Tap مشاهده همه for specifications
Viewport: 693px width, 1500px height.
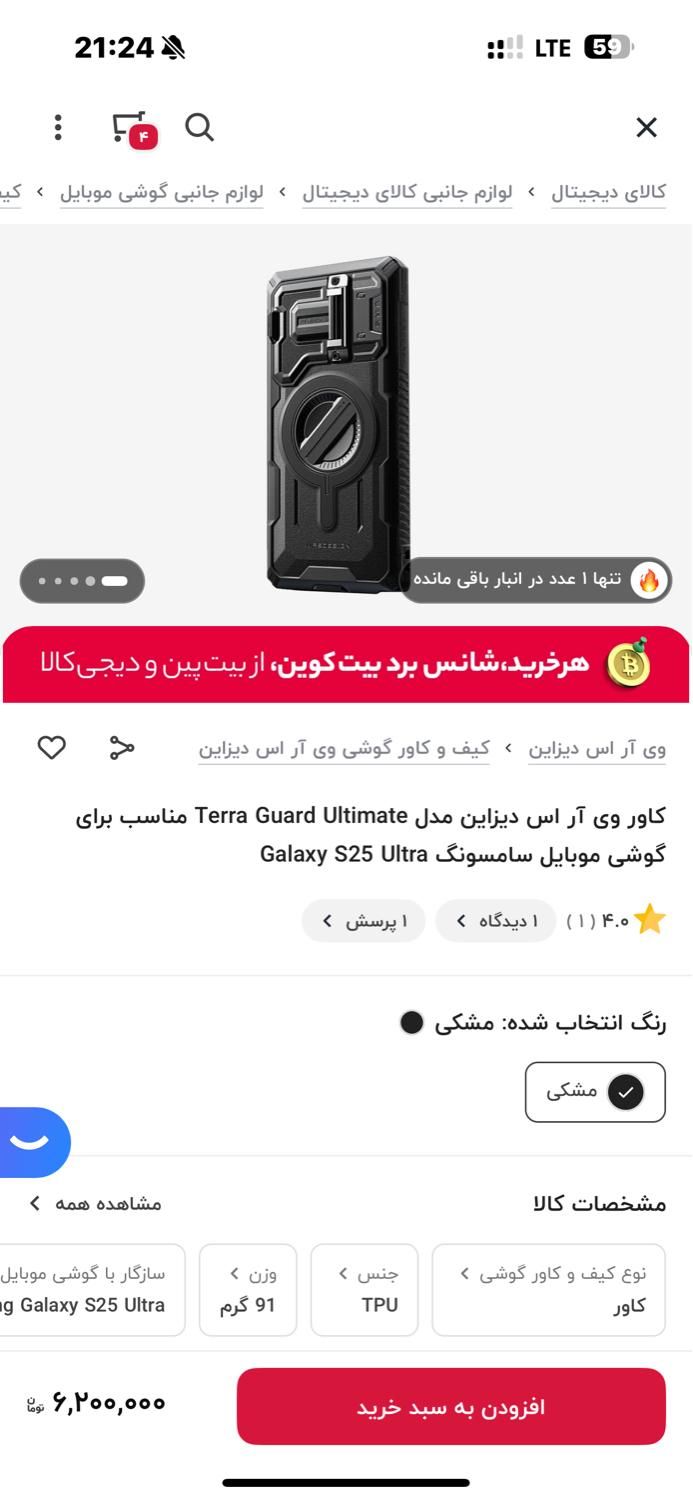pos(95,1203)
